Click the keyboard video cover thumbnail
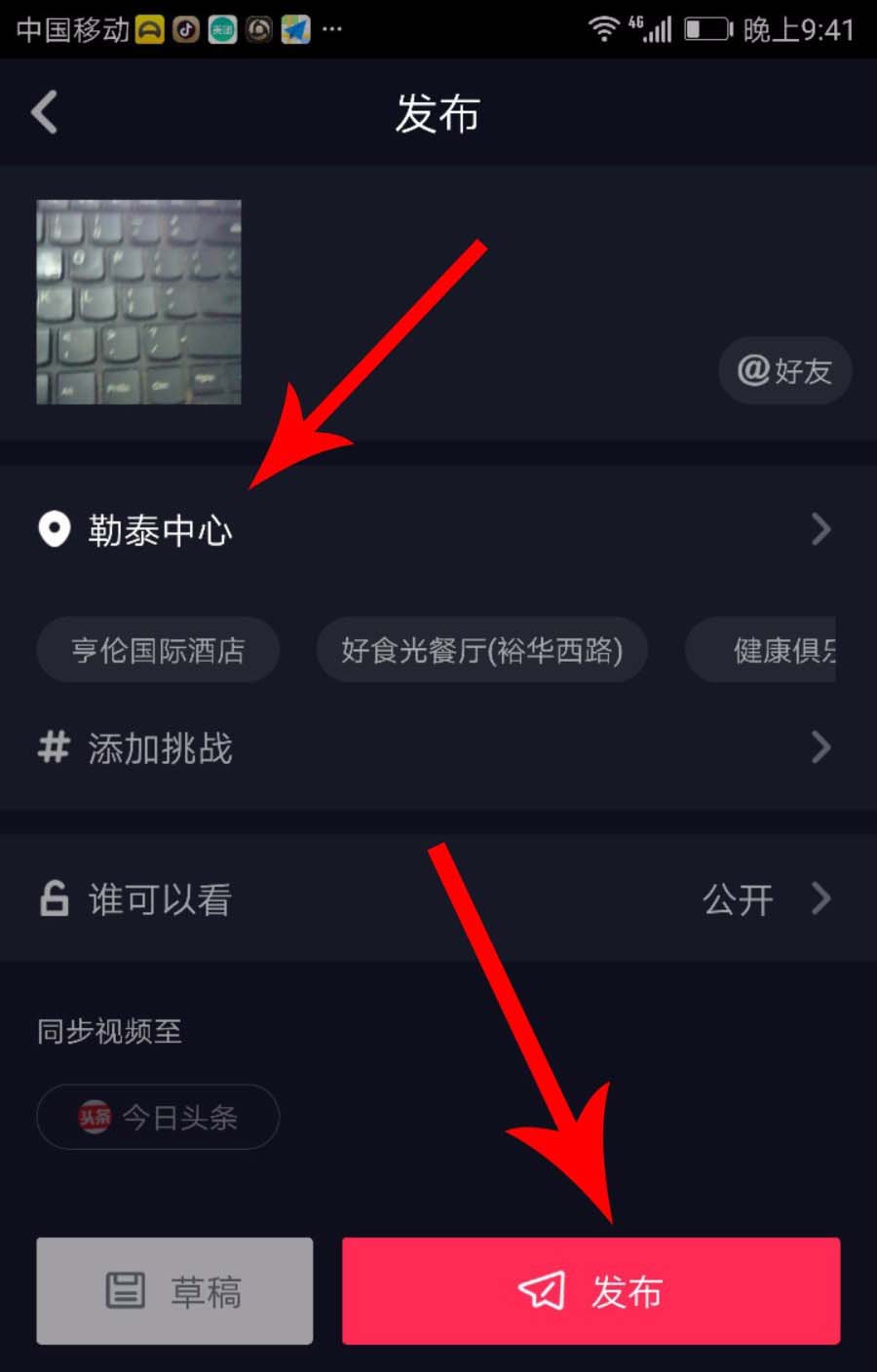 [137, 302]
